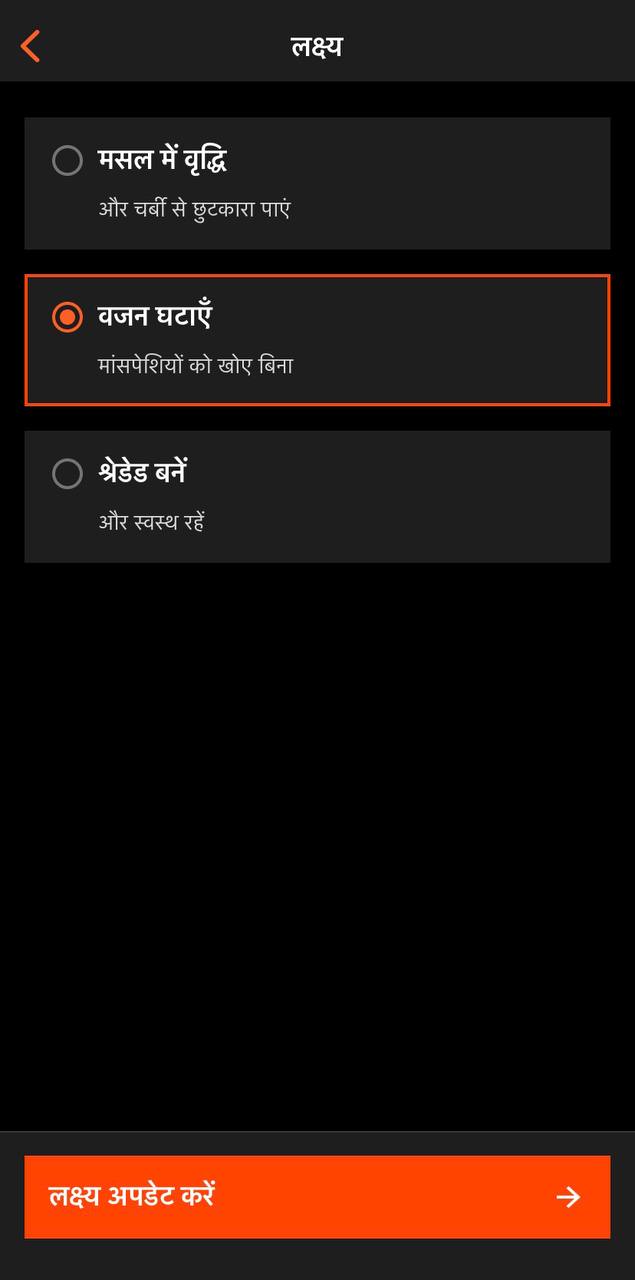Go back using the orange arrow
The width and height of the screenshot is (635, 1280).
(x=31, y=46)
